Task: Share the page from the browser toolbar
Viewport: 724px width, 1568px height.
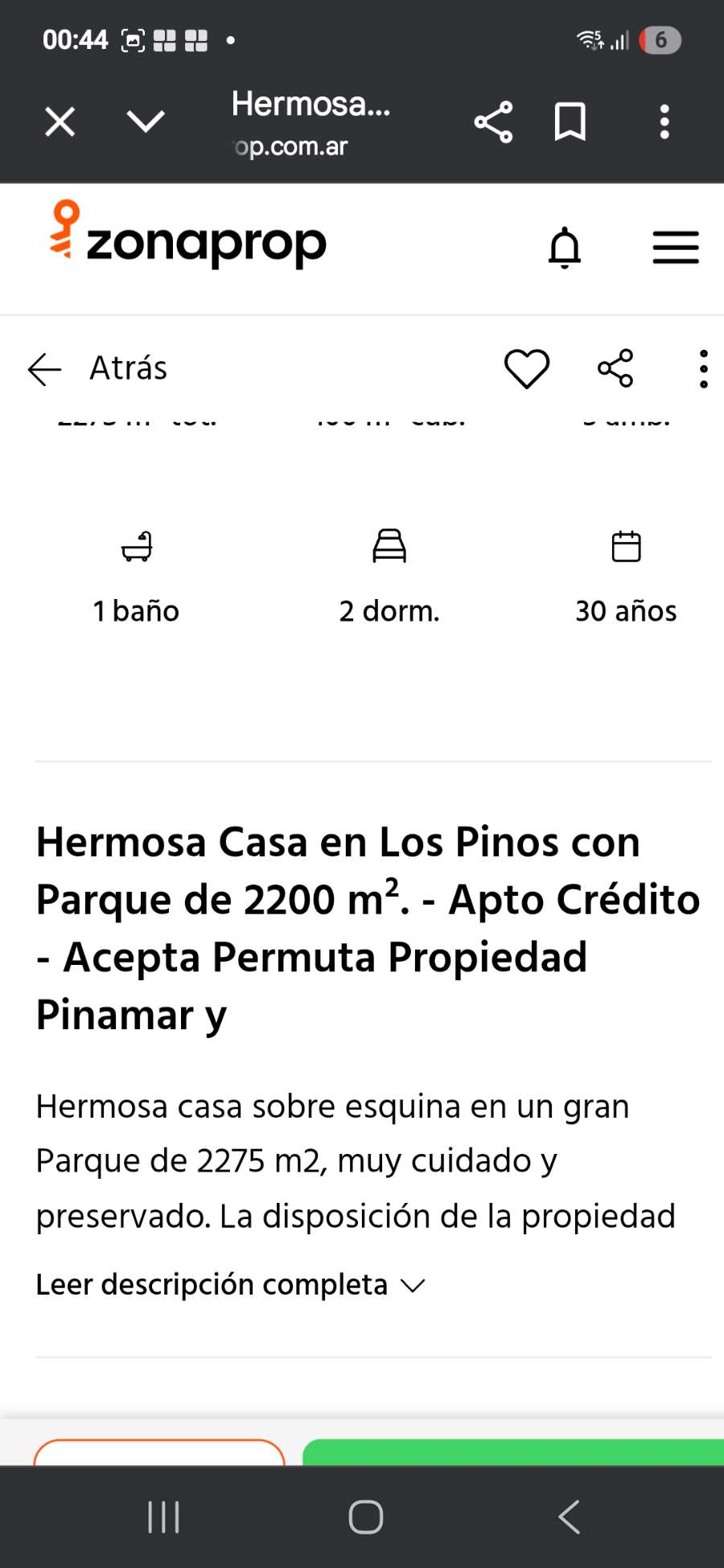Action: pyautogui.click(x=493, y=122)
